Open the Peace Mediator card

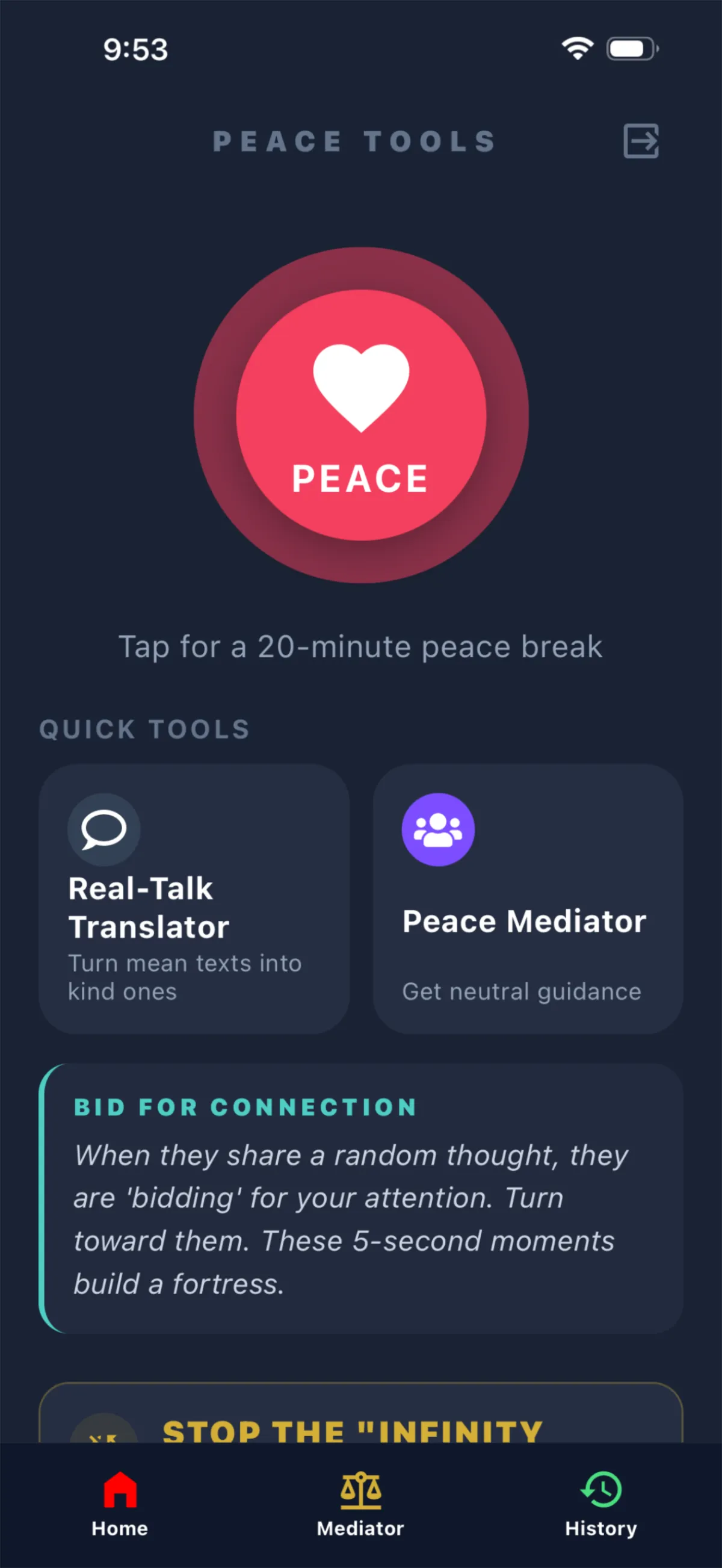(527, 899)
